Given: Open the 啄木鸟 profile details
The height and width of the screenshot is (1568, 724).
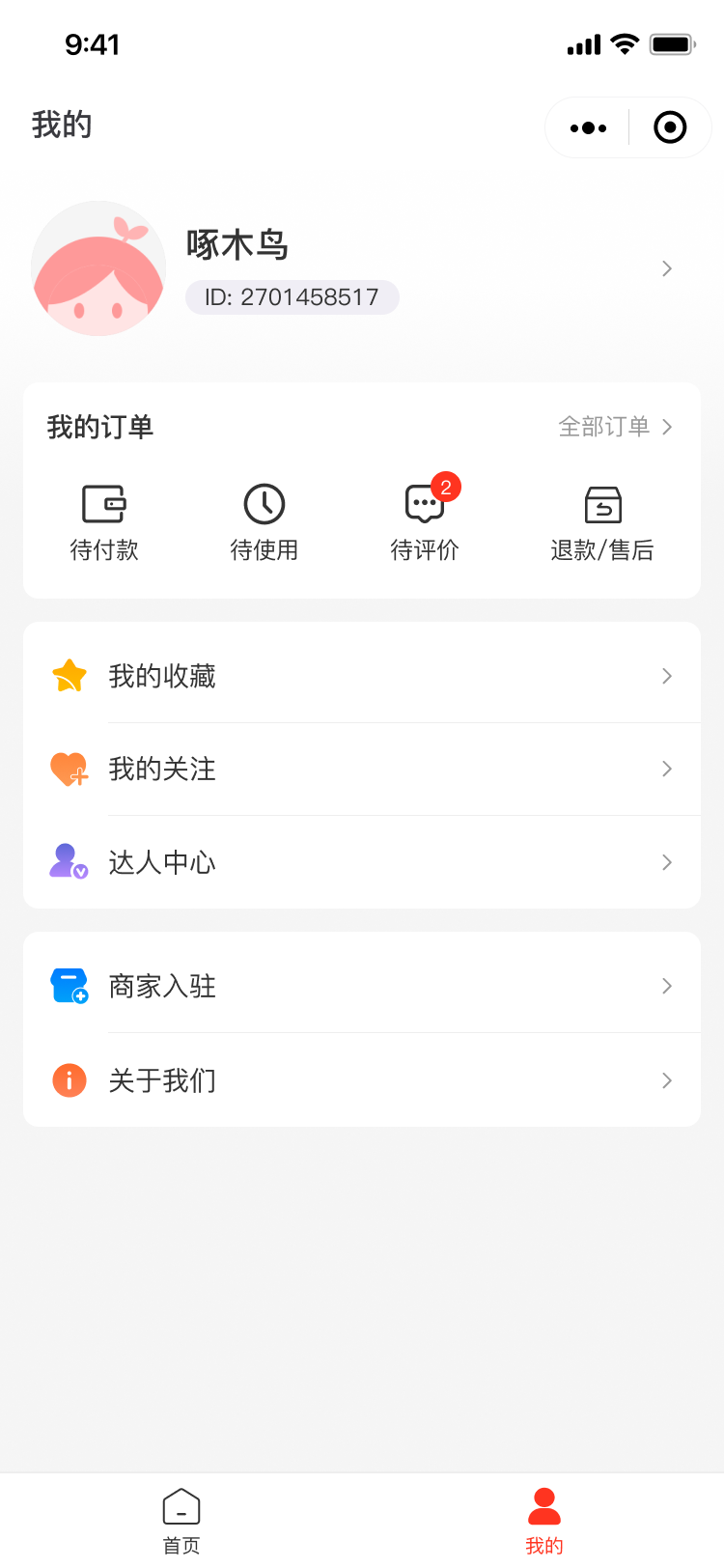Looking at the screenshot, I should coord(362,268).
